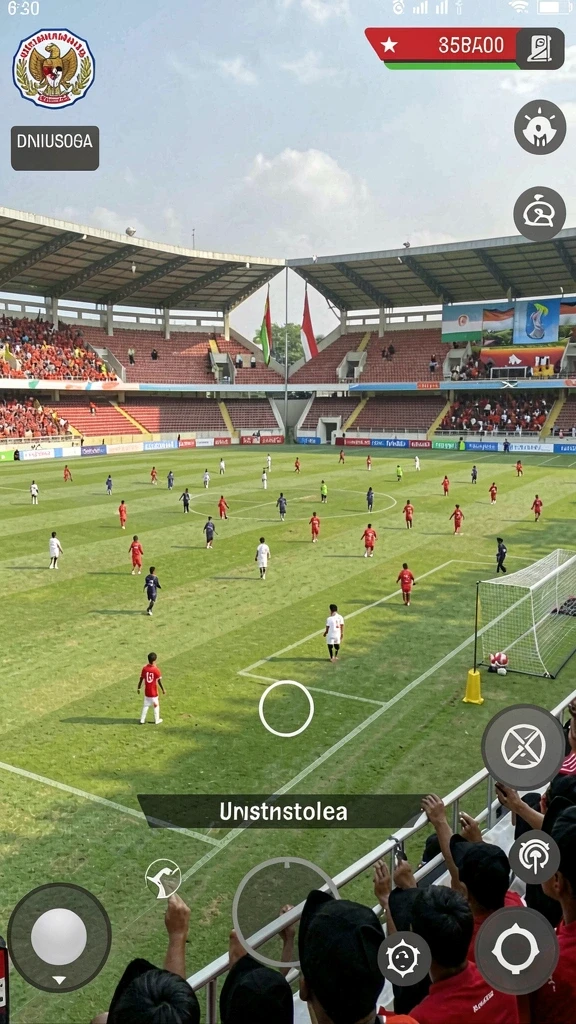Tap the stopwatch round icon
The height and width of the screenshot is (1024, 576).
click(x=539, y=214)
